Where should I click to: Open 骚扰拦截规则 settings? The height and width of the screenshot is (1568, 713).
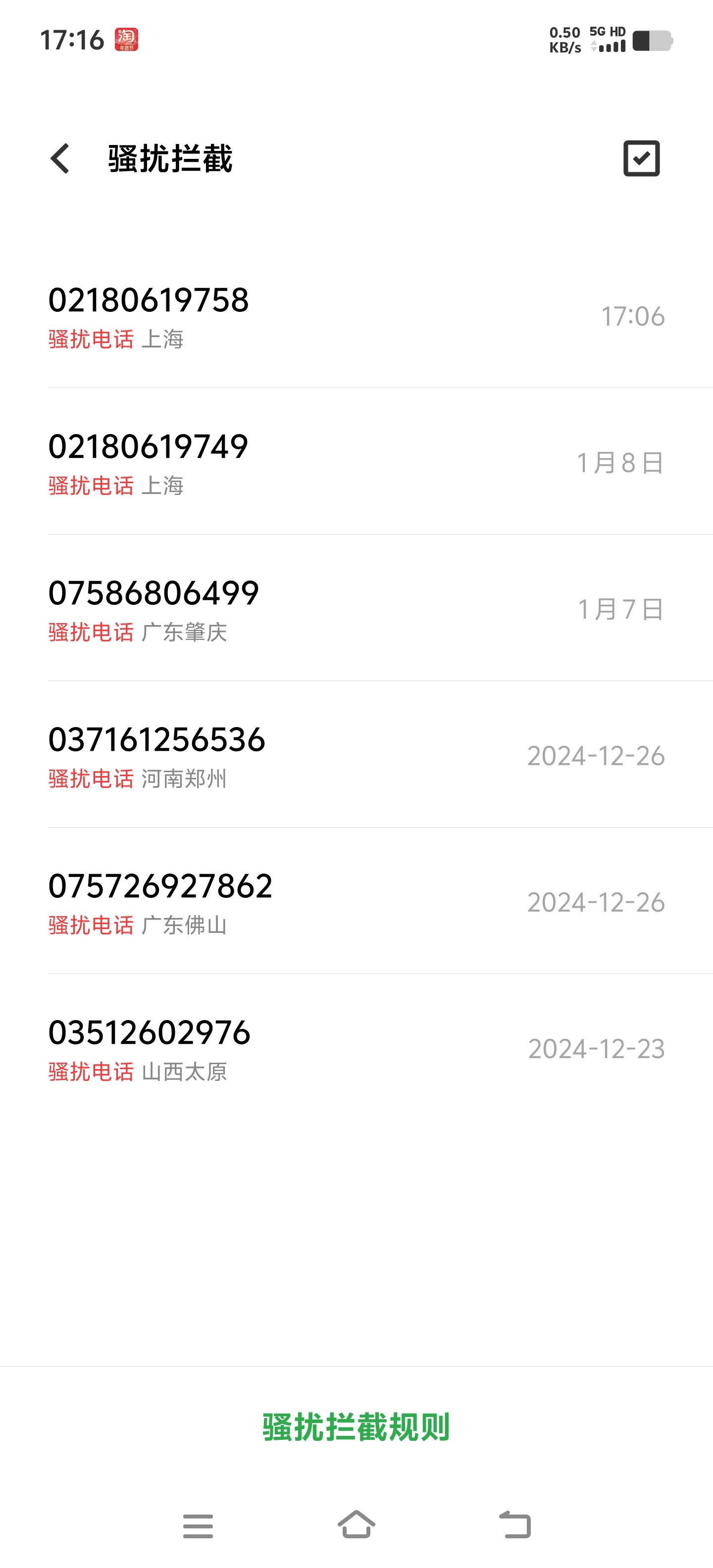(x=356, y=1427)
